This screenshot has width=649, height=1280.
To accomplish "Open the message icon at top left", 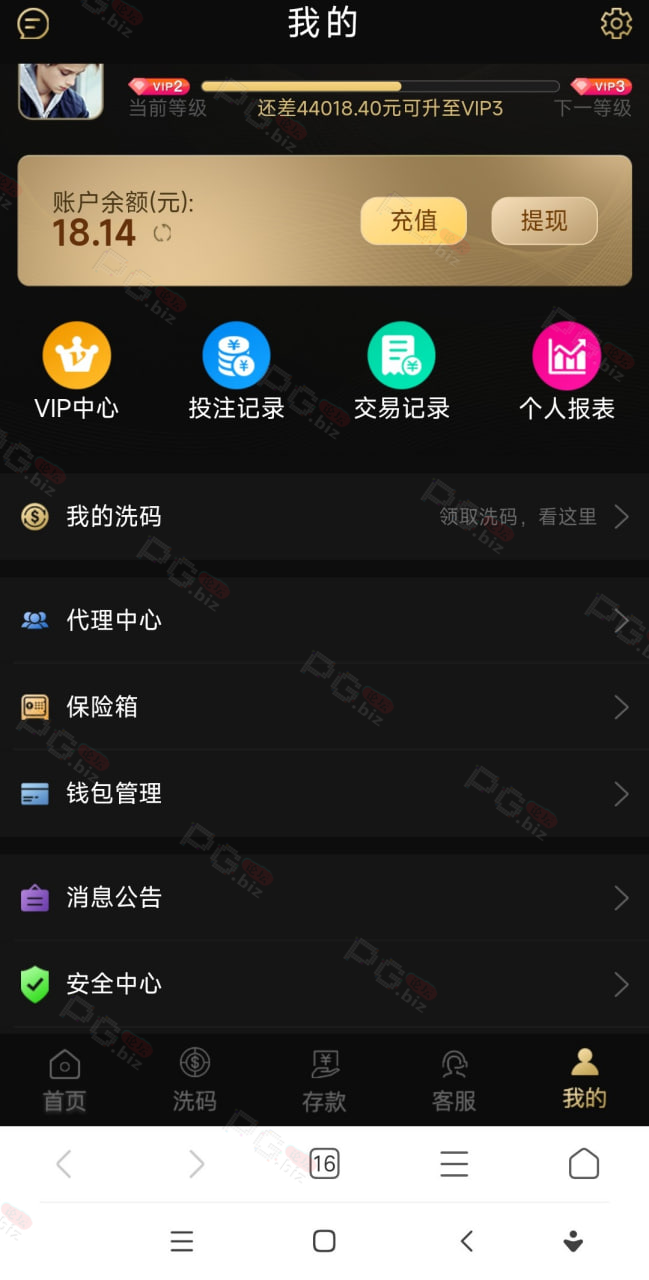I will tap(33, 23).
